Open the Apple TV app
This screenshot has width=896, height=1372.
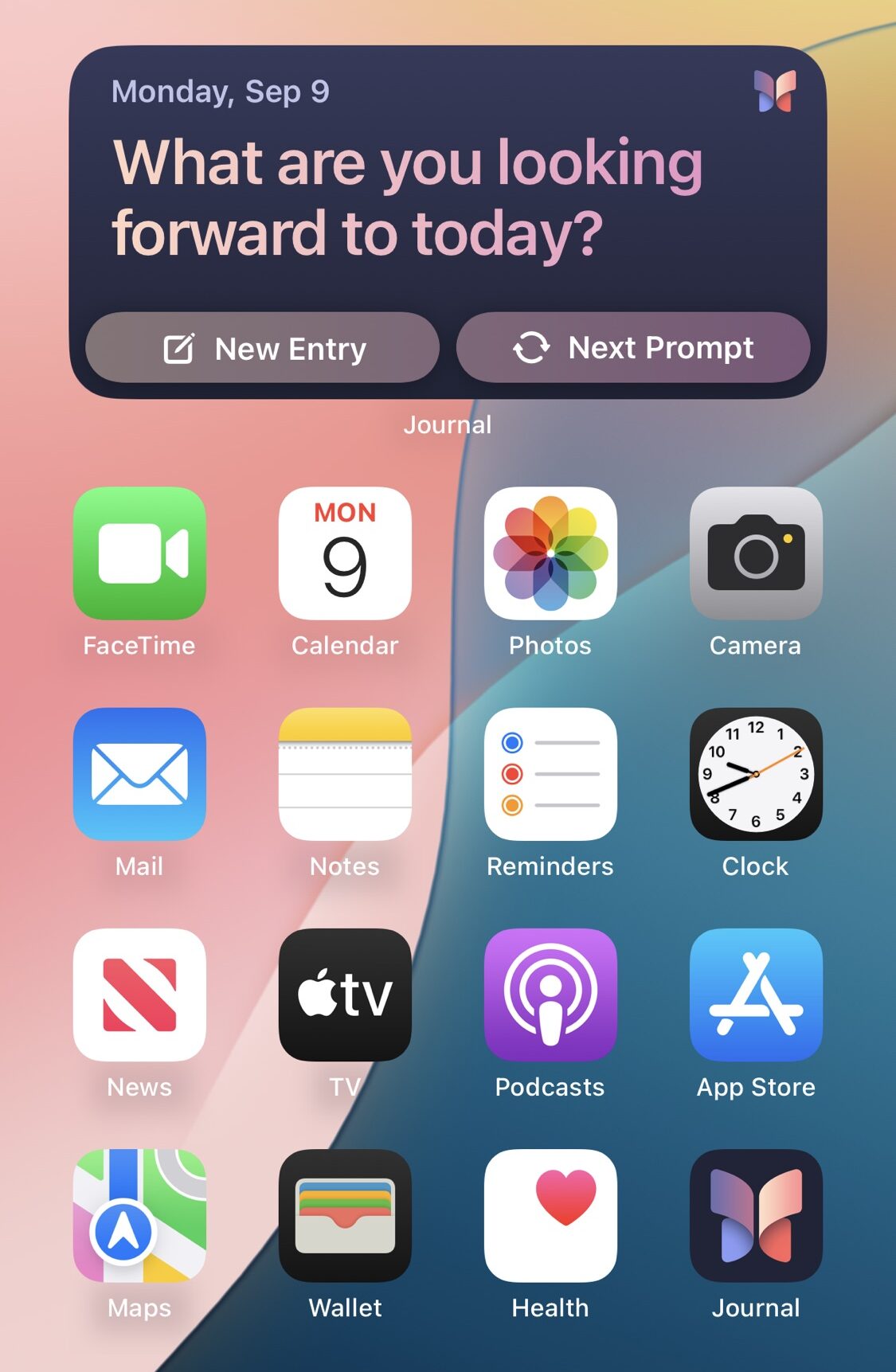(345, 995)
